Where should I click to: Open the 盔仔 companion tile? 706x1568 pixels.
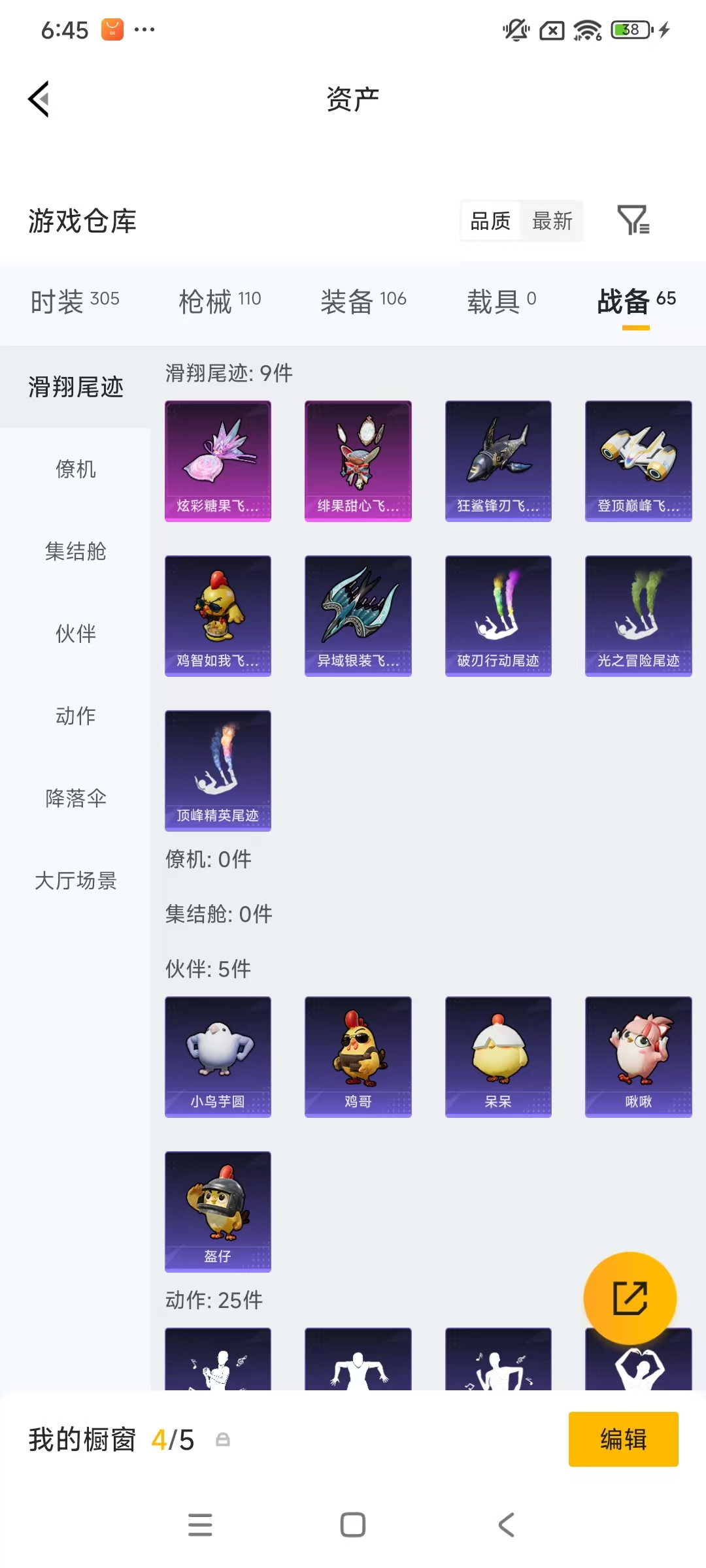pyautogui.click(x=218, y=1211)
